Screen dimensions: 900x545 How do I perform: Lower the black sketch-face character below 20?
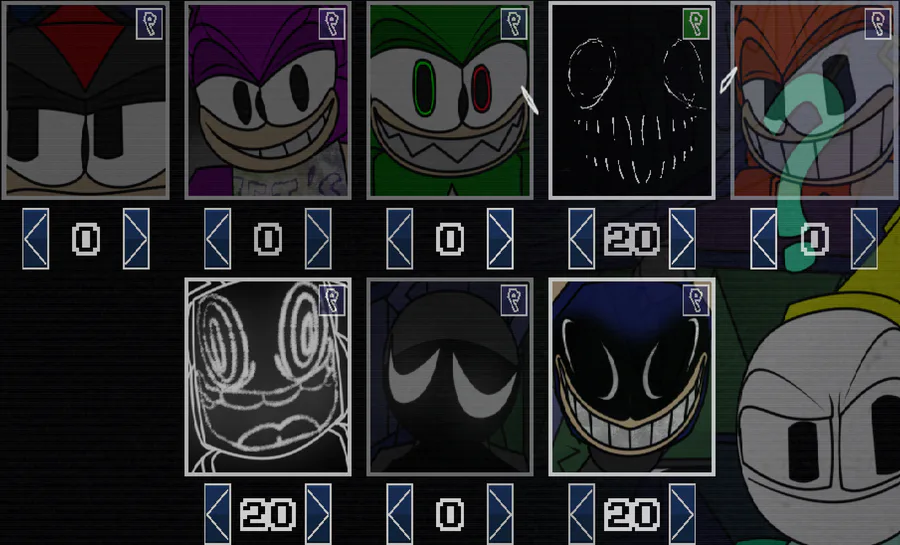[x=582, y=239]
